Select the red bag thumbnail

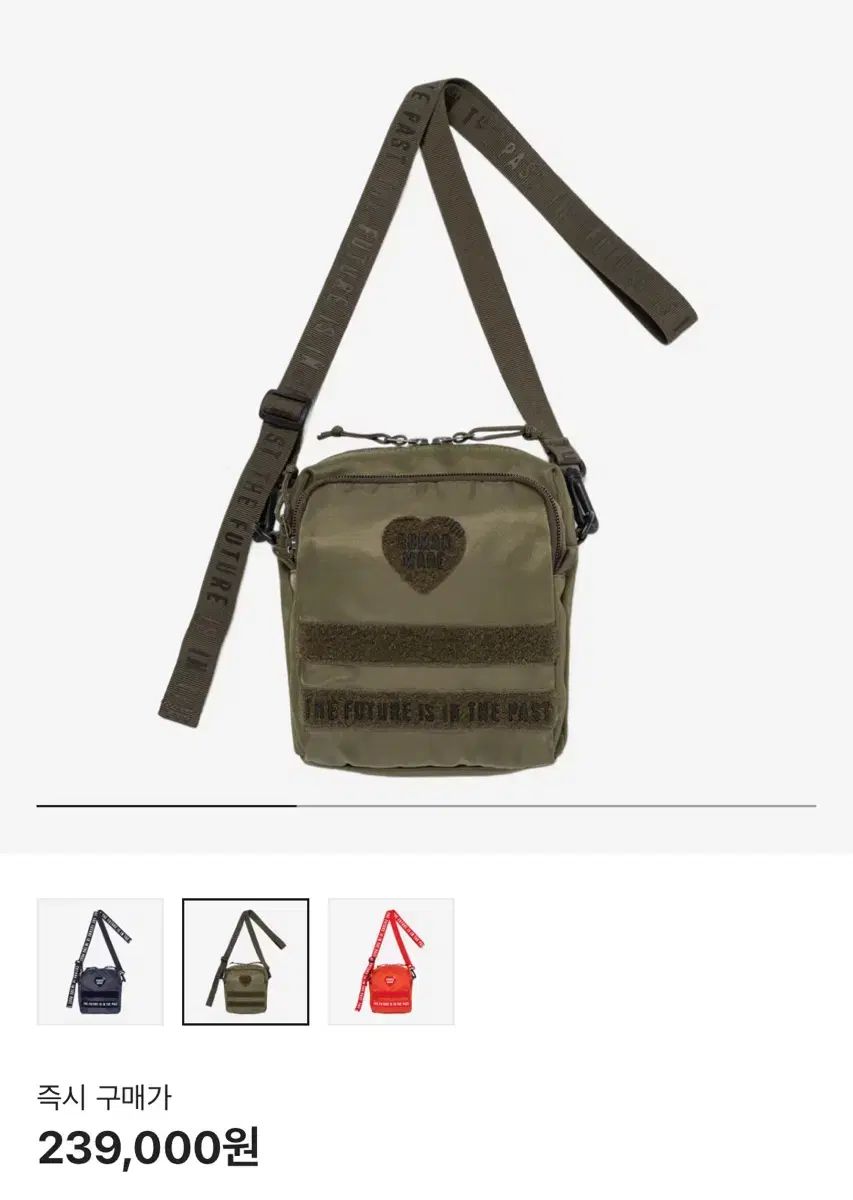(x=391, y=961)
